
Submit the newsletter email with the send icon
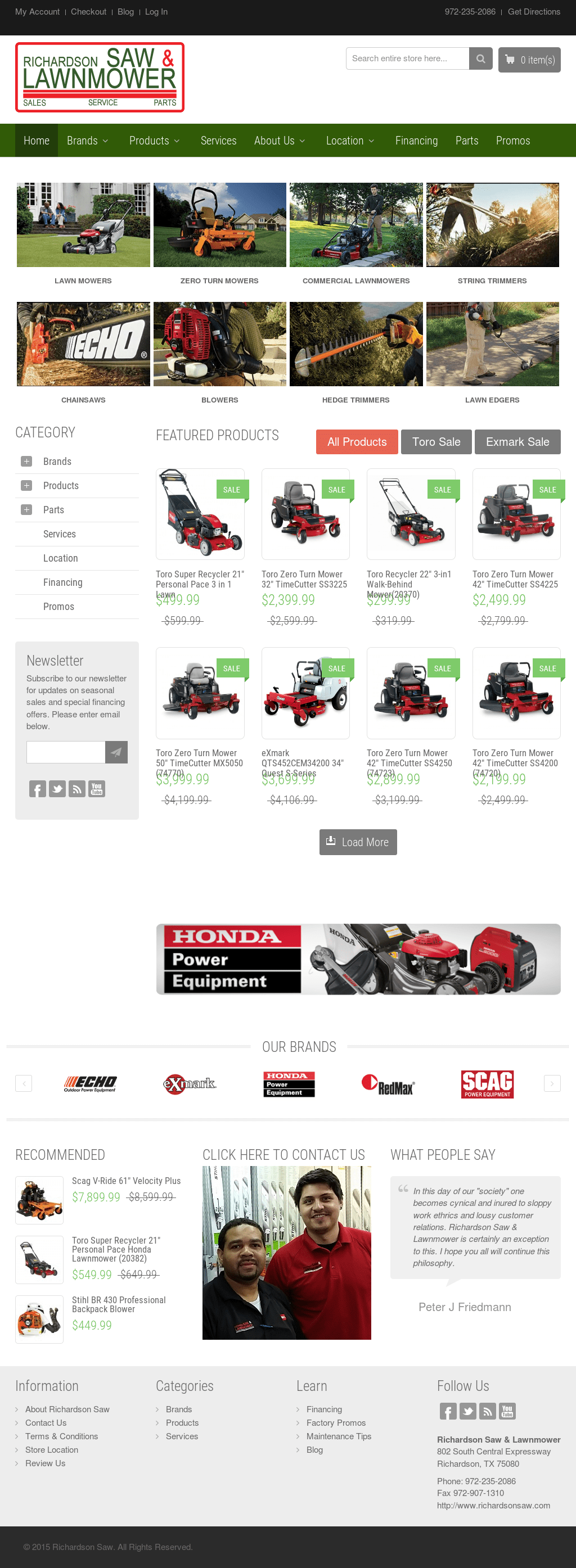(x=116, y=752)
